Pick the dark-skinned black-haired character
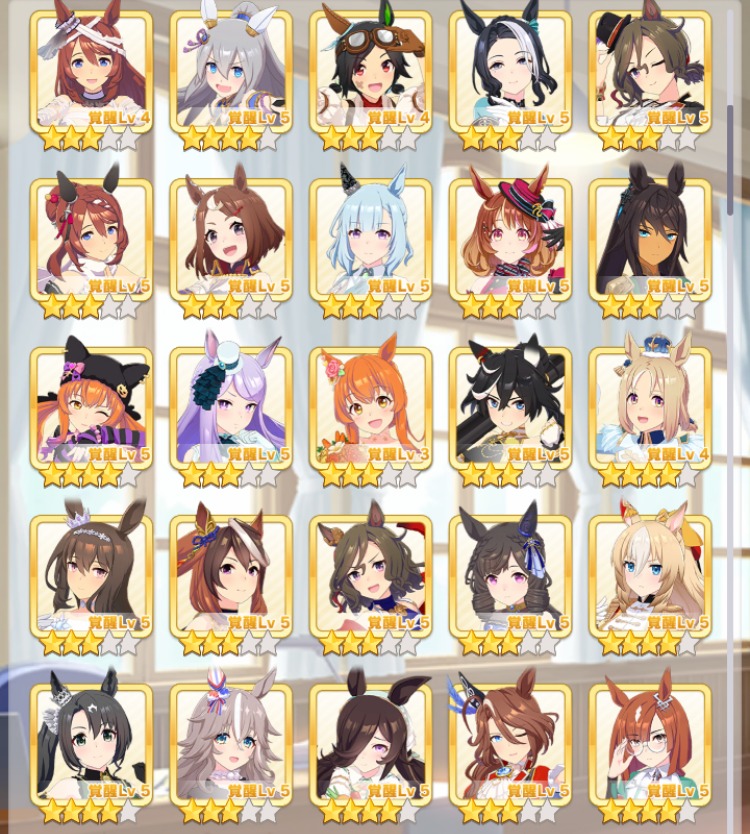Image resolution: width=750 pixels, height=834 pixels. (650, 240)
